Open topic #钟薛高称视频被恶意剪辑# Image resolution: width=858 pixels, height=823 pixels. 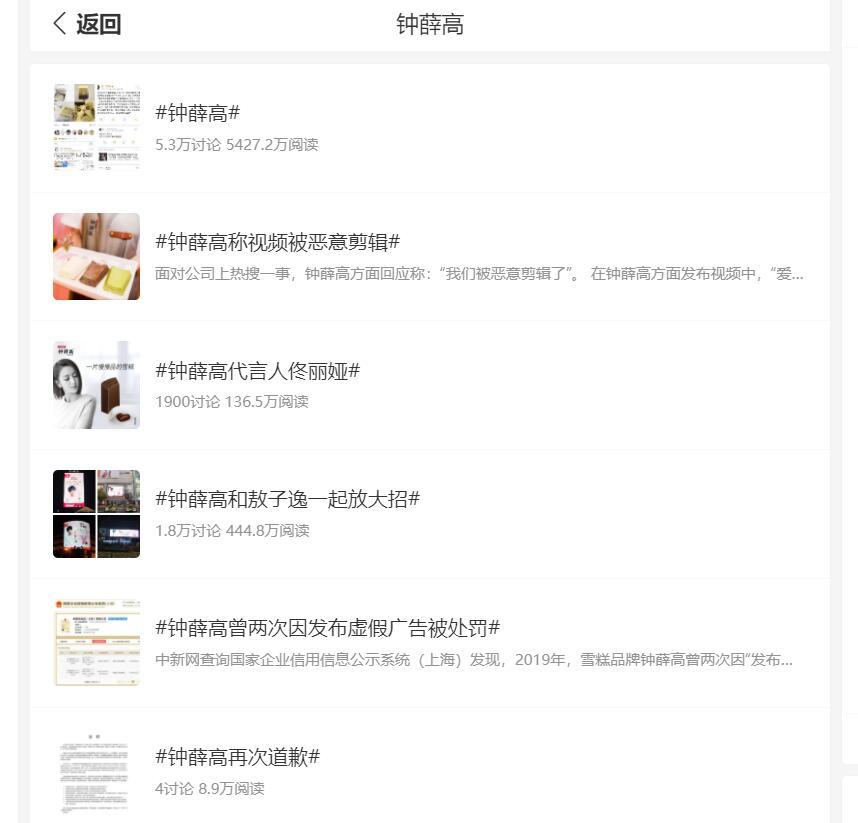coord(277,242)
